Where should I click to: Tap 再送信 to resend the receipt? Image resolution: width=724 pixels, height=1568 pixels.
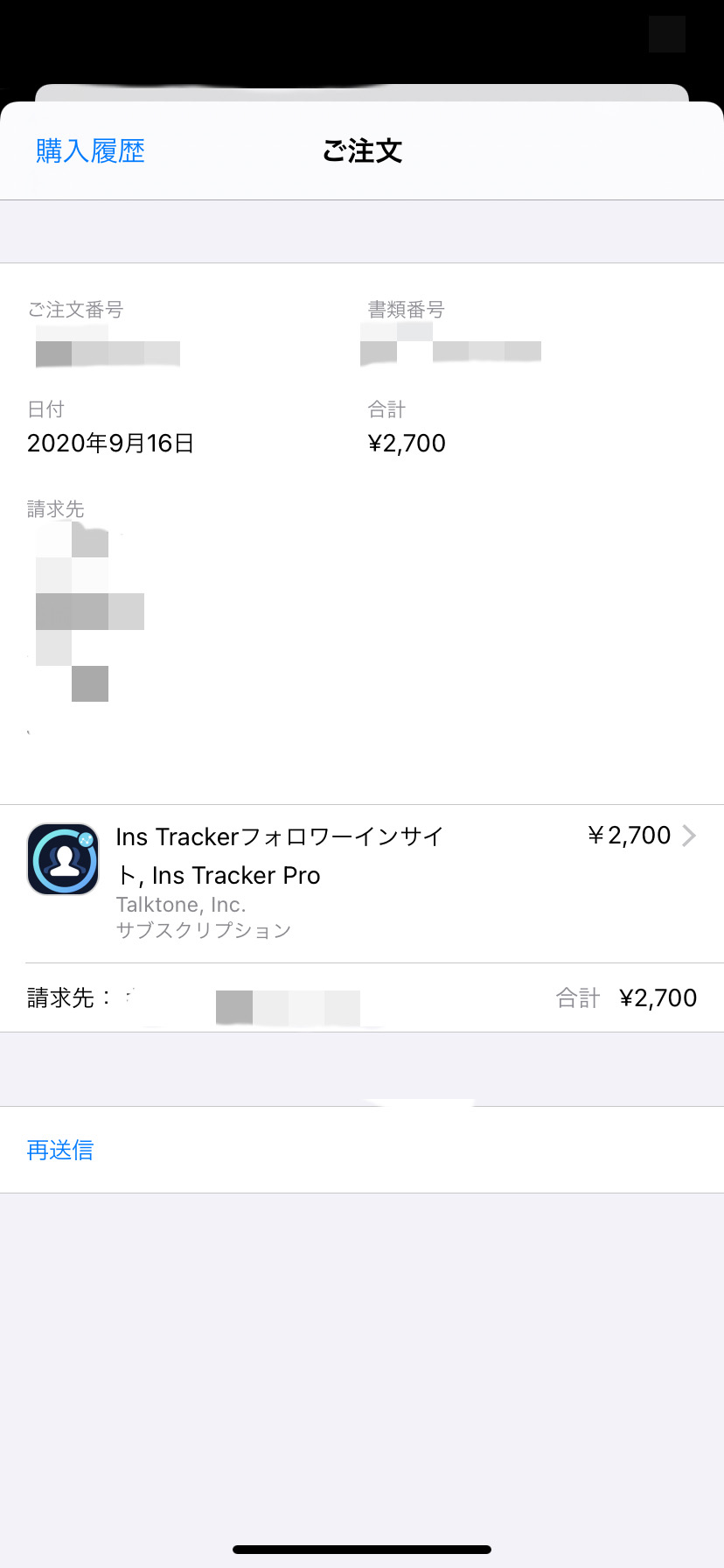pyautogui.click(x=60, y=1150)
